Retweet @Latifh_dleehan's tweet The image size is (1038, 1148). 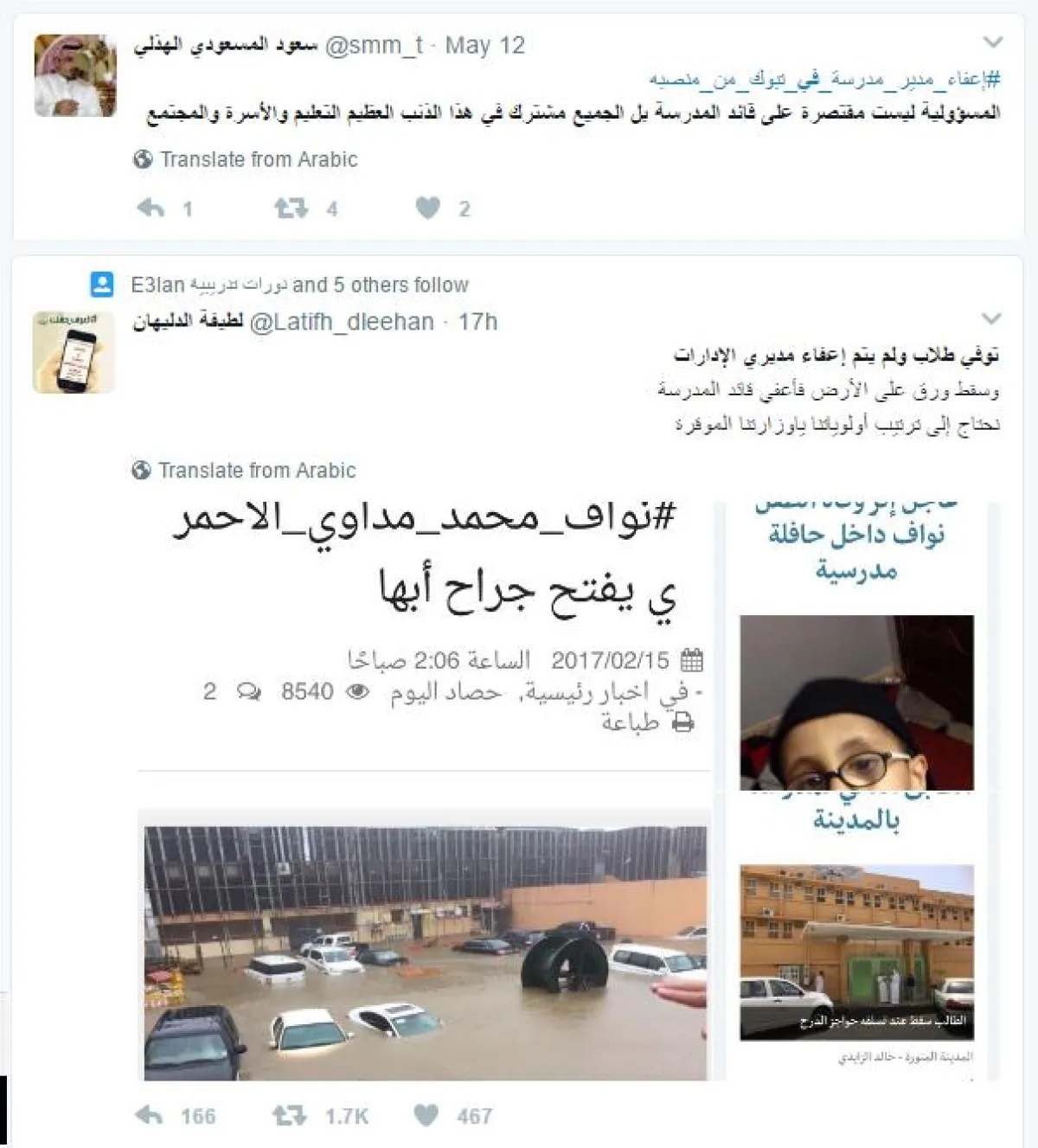(x=289, y=1116)
